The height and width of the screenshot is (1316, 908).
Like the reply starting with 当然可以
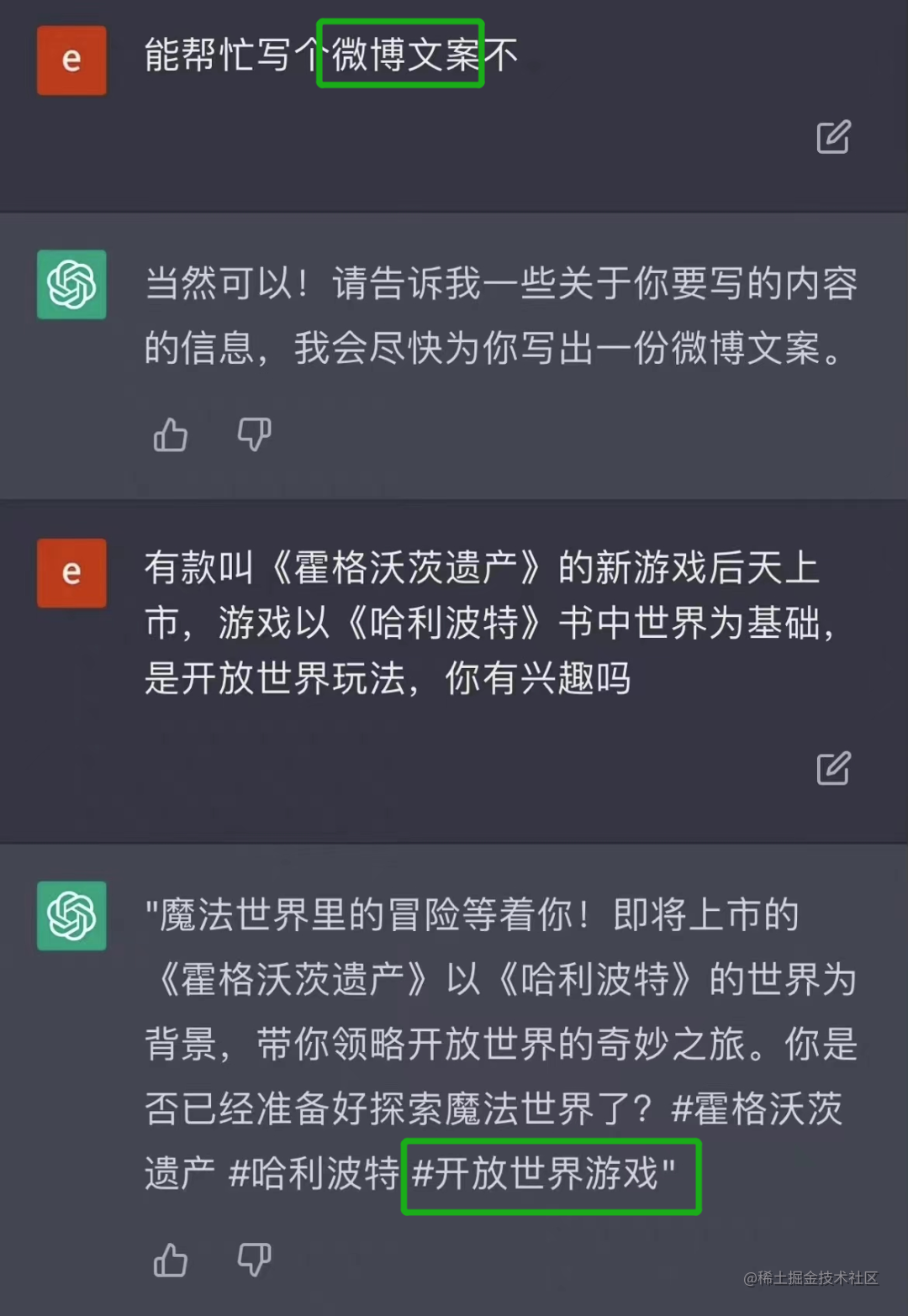[x=171, y=434]
